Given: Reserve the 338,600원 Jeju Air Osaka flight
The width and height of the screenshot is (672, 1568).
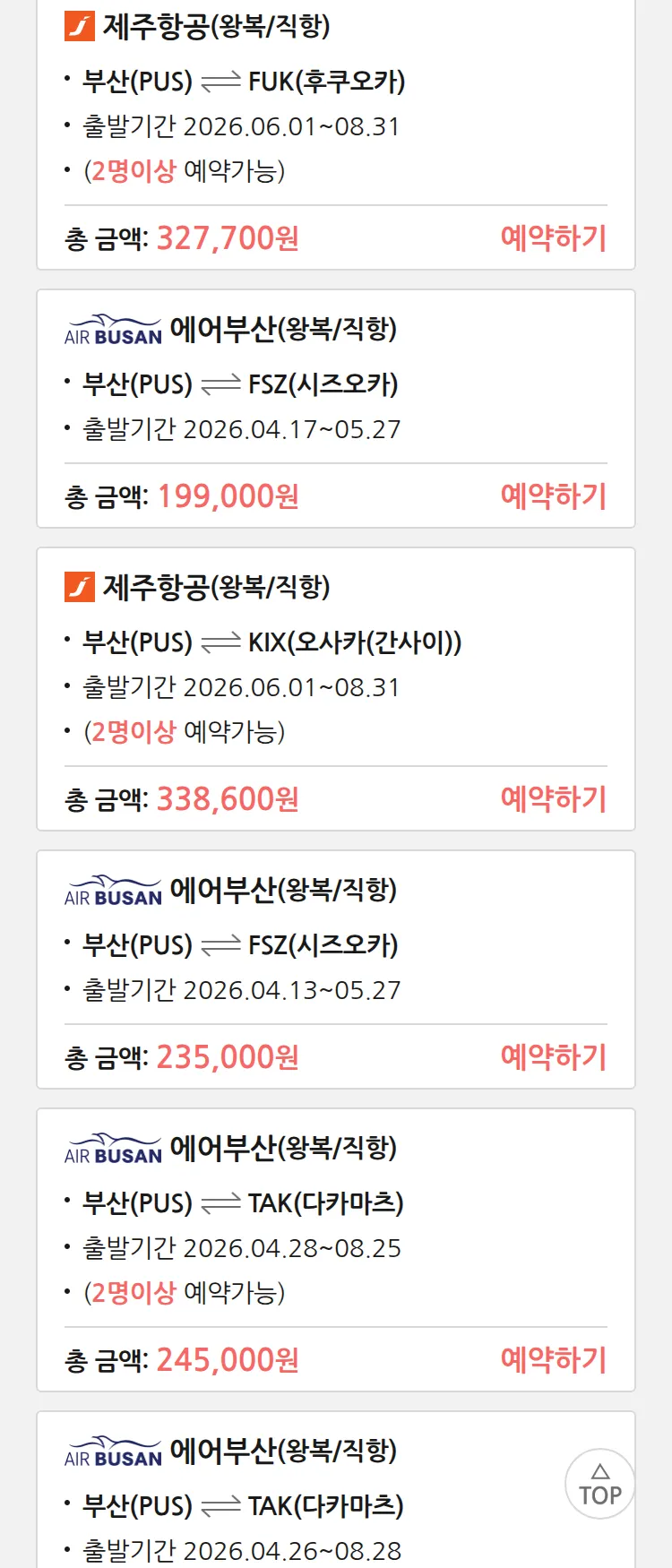Looking at the screenshot, I should point(553,799).
